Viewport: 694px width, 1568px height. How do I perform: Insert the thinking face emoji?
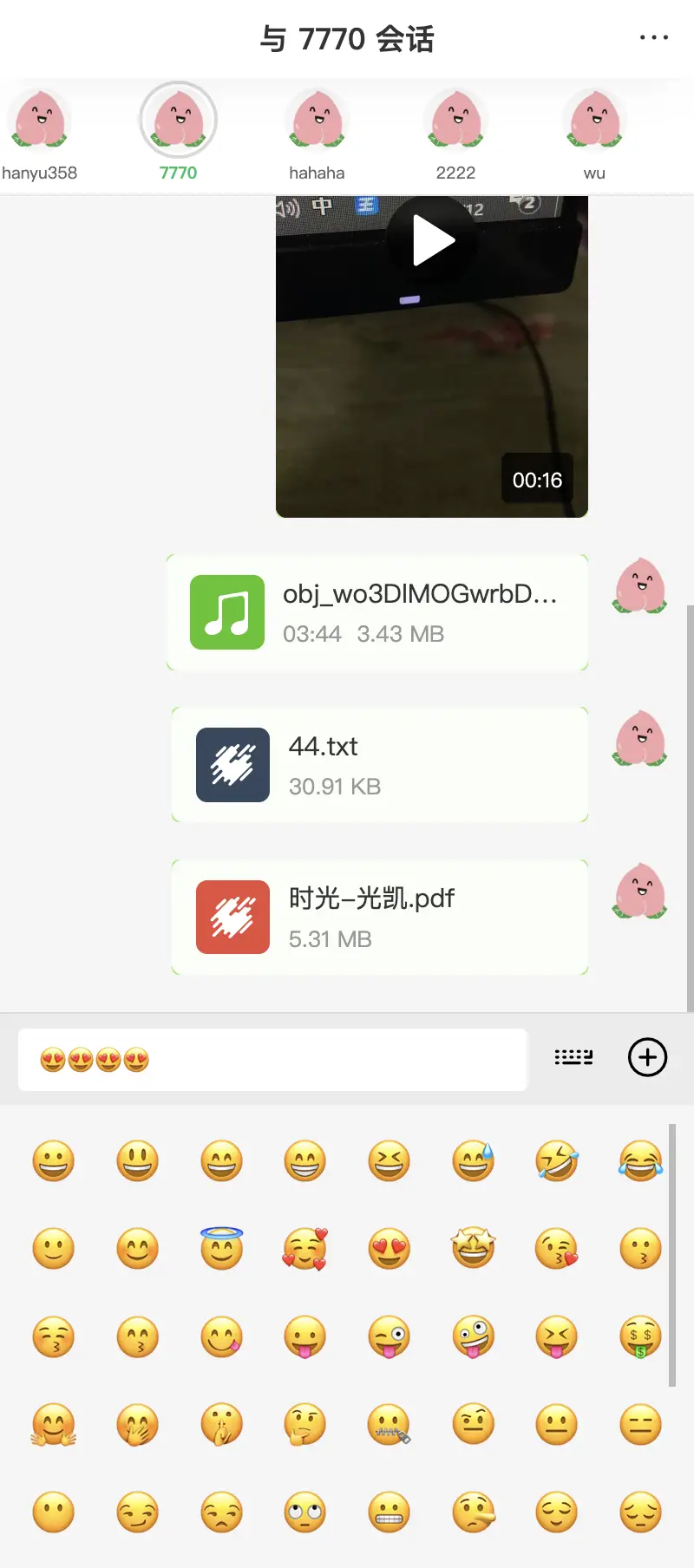305,1425
